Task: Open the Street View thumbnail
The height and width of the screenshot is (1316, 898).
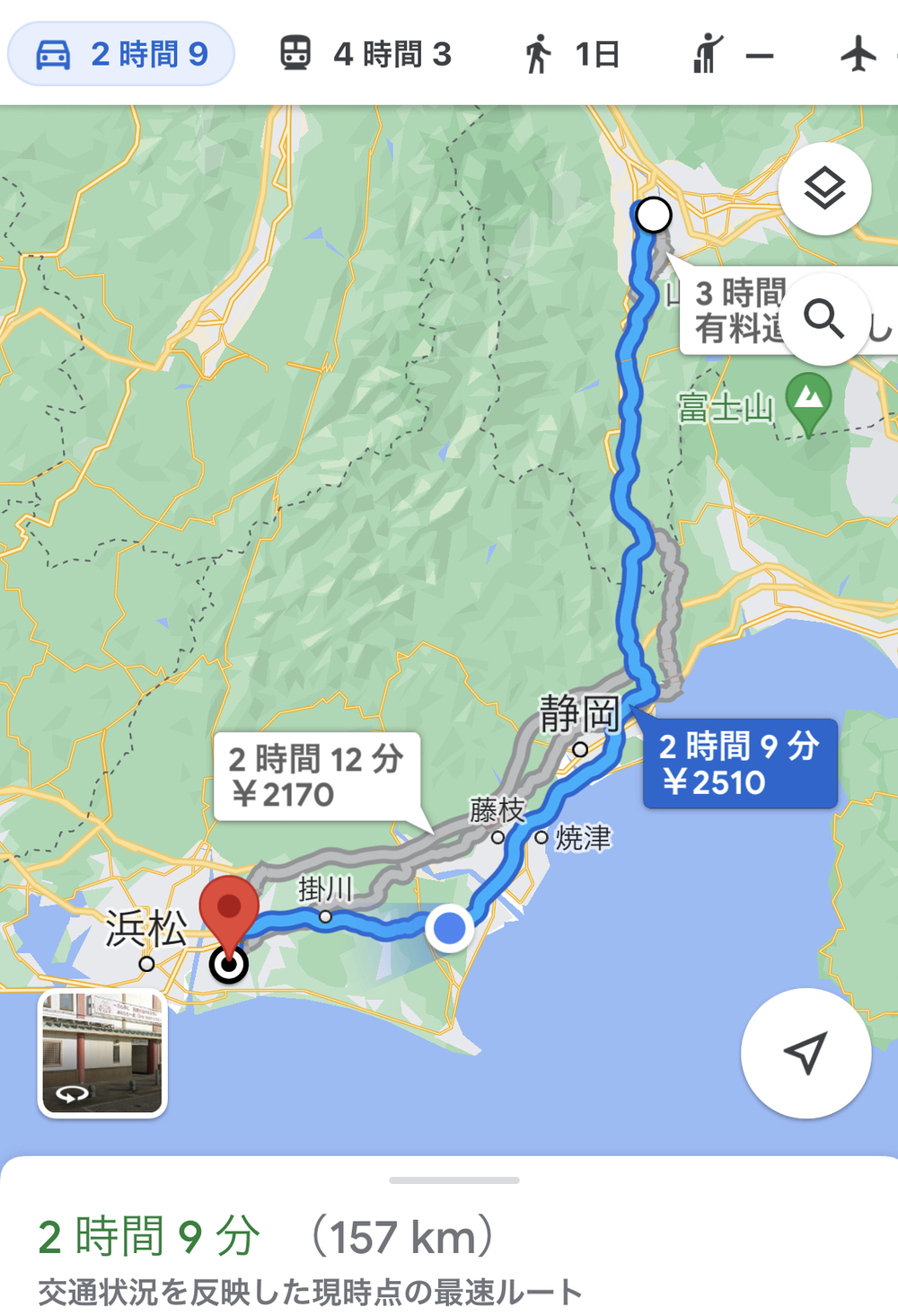Action: point(102,1053)
